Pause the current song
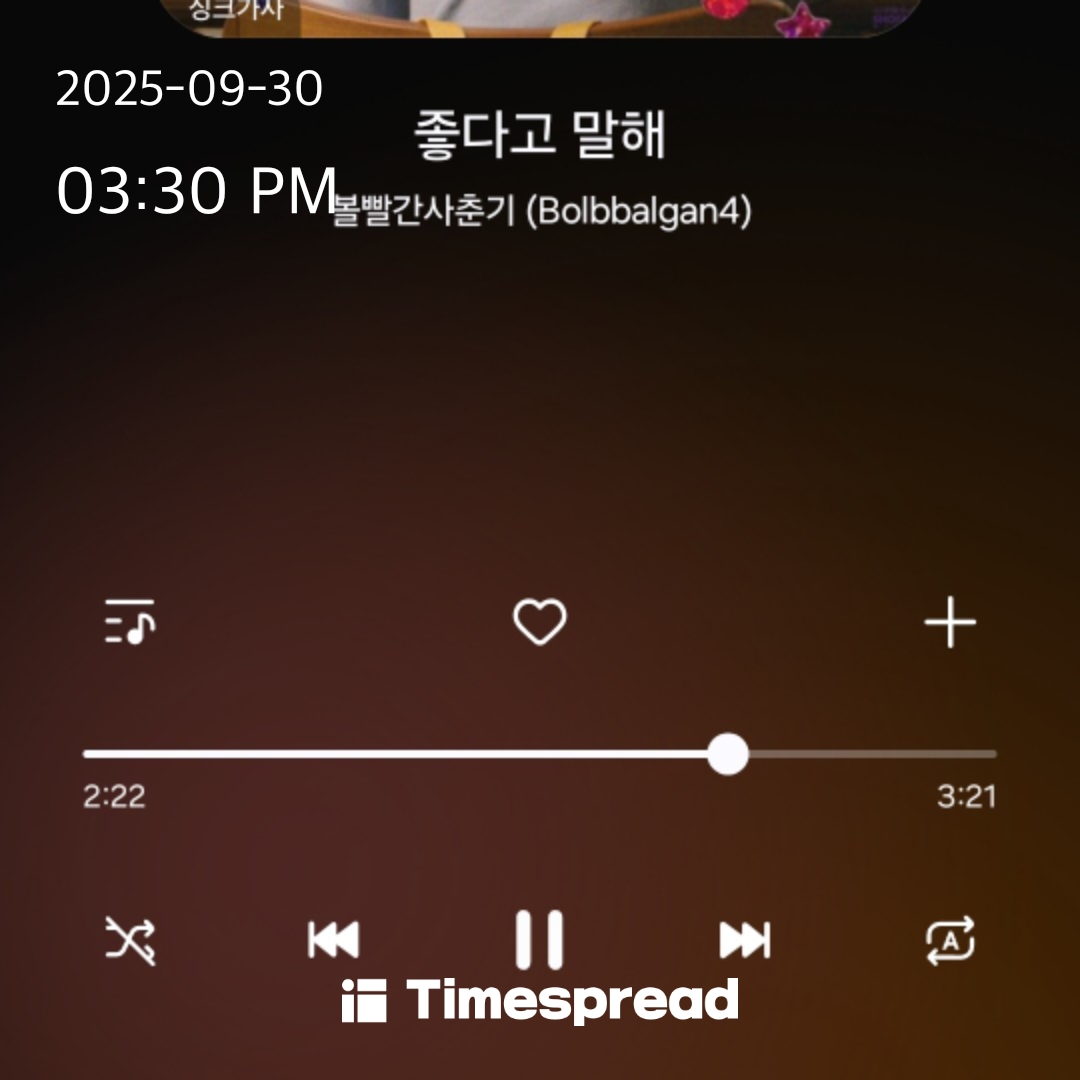The image size is (1080, 1080). tap(539, 939)
